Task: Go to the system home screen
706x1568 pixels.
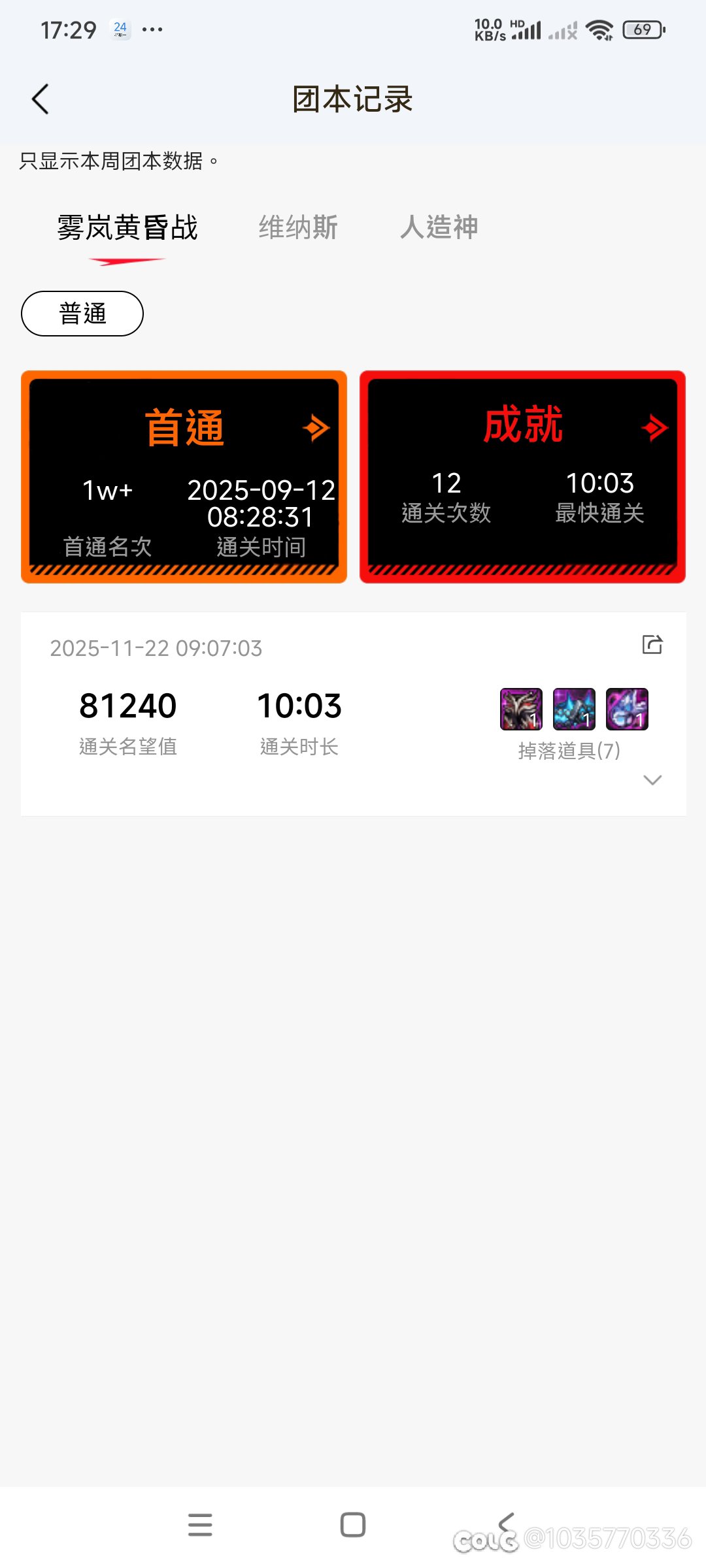Action: (x=353, y=1524)
